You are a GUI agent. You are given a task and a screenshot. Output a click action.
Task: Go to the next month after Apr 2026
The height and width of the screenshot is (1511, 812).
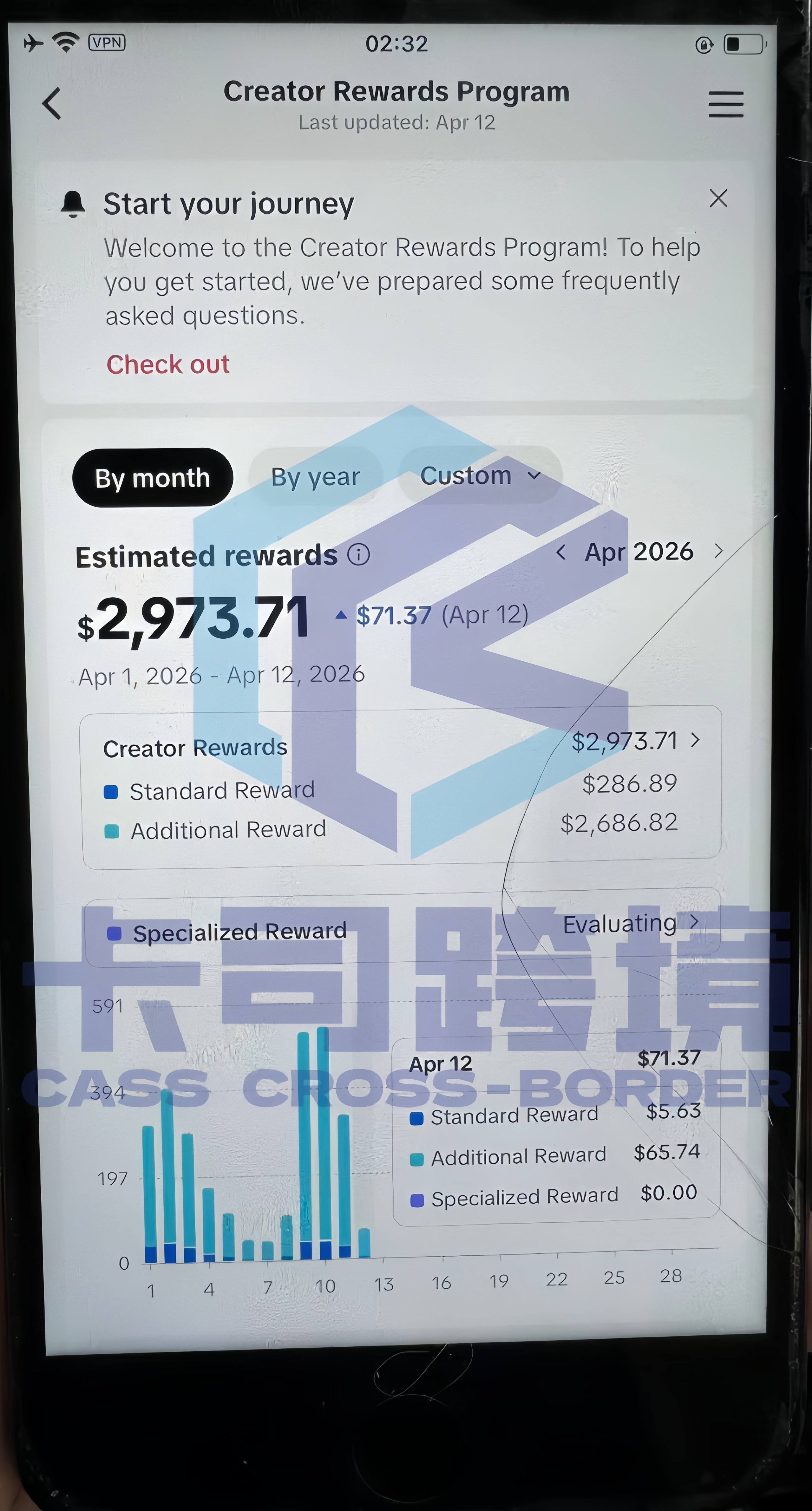pos(718,551)
